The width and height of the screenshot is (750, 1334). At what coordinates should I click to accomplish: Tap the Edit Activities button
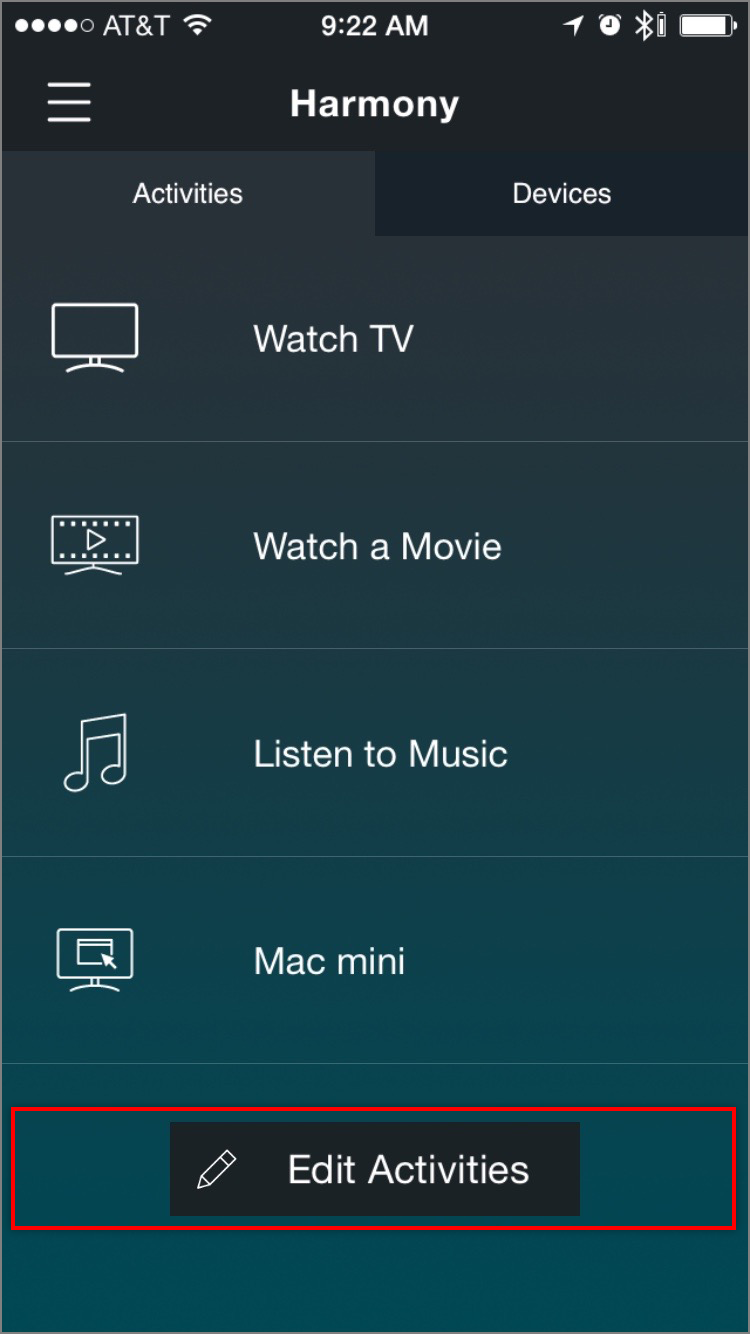[375, 1169]
